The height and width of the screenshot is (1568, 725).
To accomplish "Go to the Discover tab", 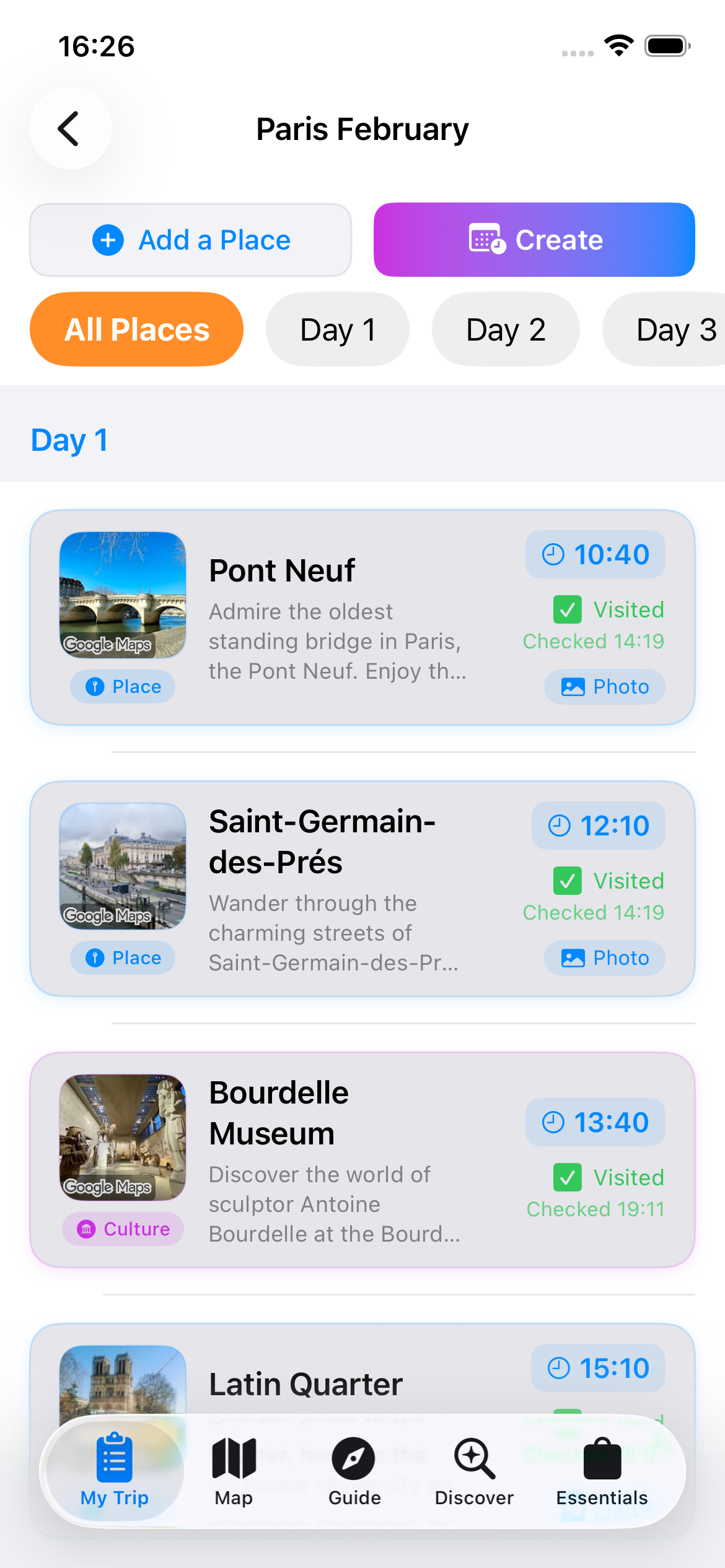I will (x=474, y=1471).
